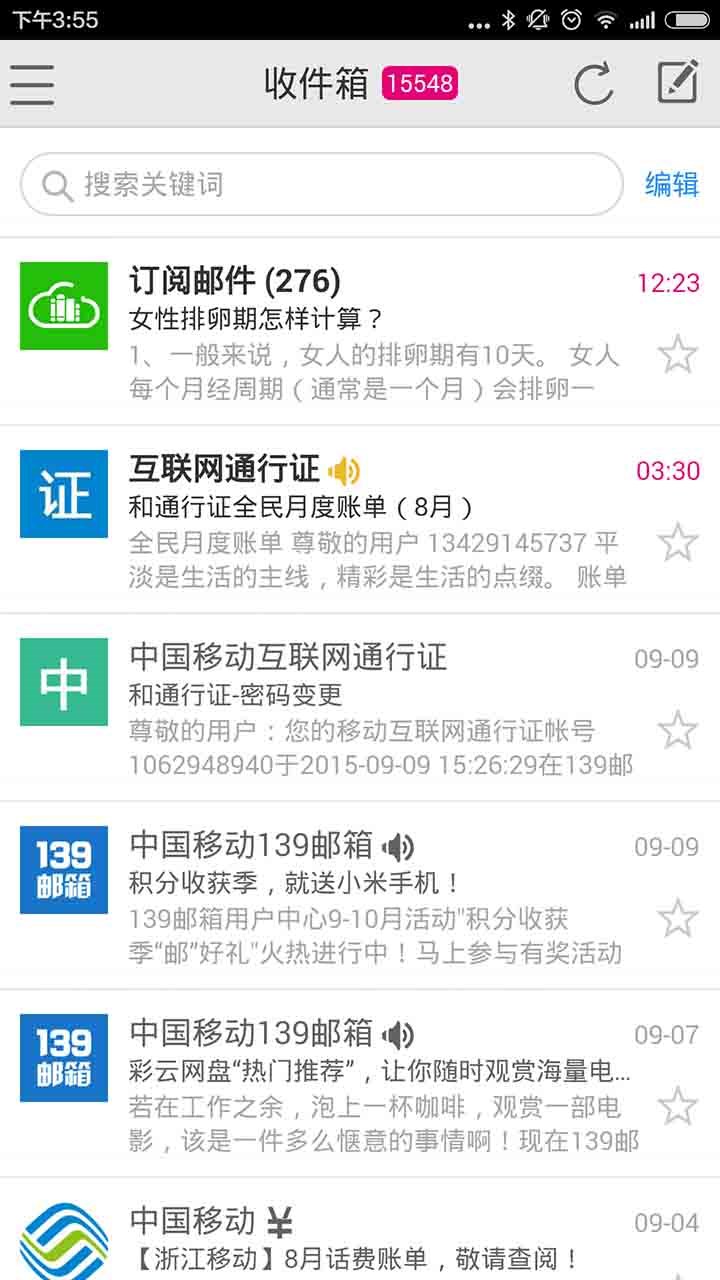Screen dimensions: 720x1280
Task: Compose a new email
Action: (677, 83)
